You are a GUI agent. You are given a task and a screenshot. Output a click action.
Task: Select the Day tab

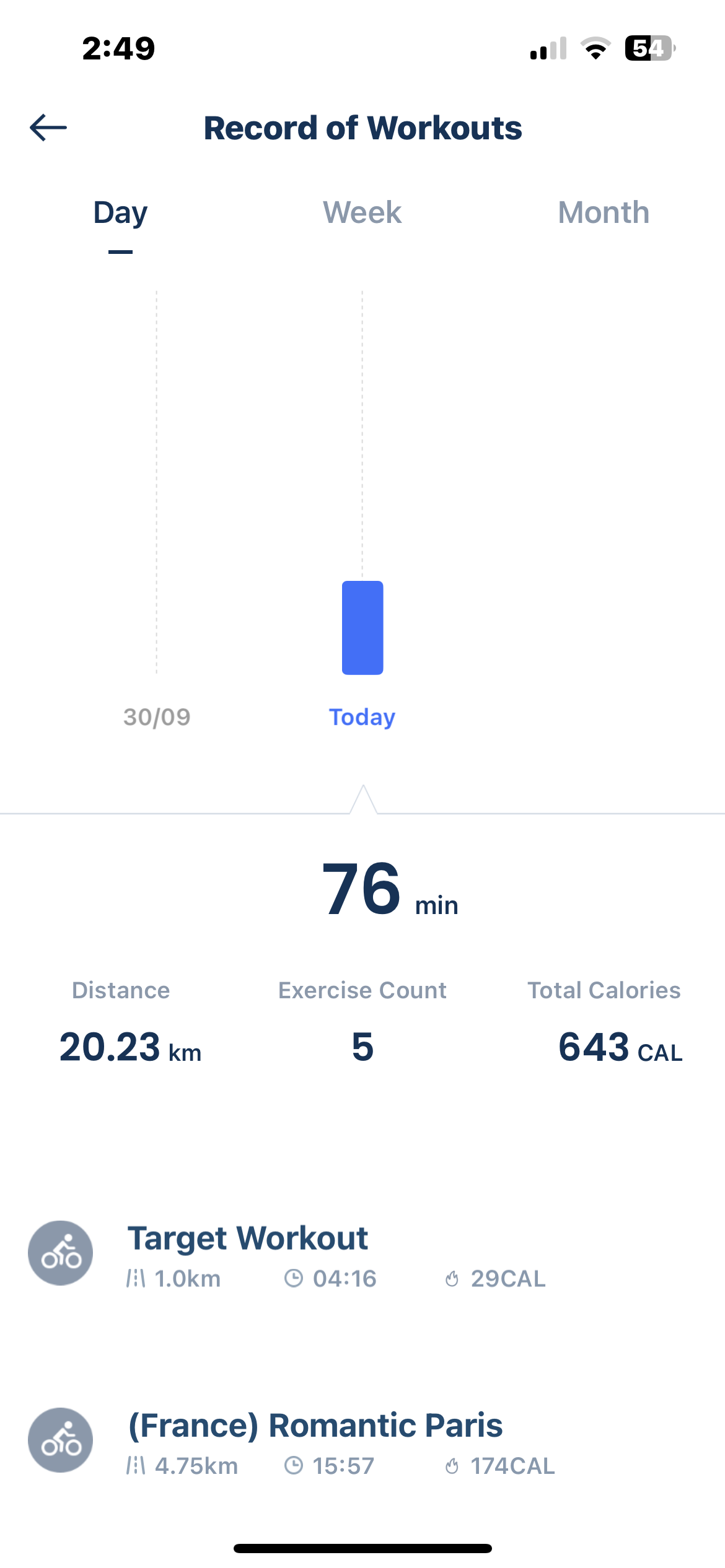pyautogui.click(x=120, y=213)
